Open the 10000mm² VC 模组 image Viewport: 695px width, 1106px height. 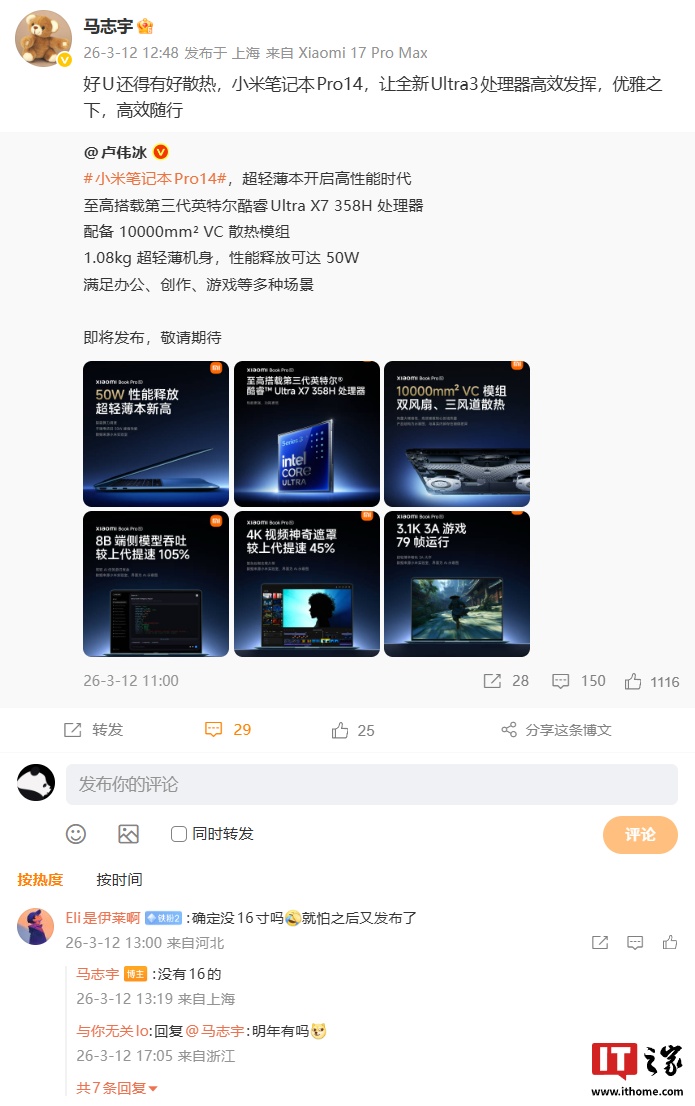coord(456,434)
